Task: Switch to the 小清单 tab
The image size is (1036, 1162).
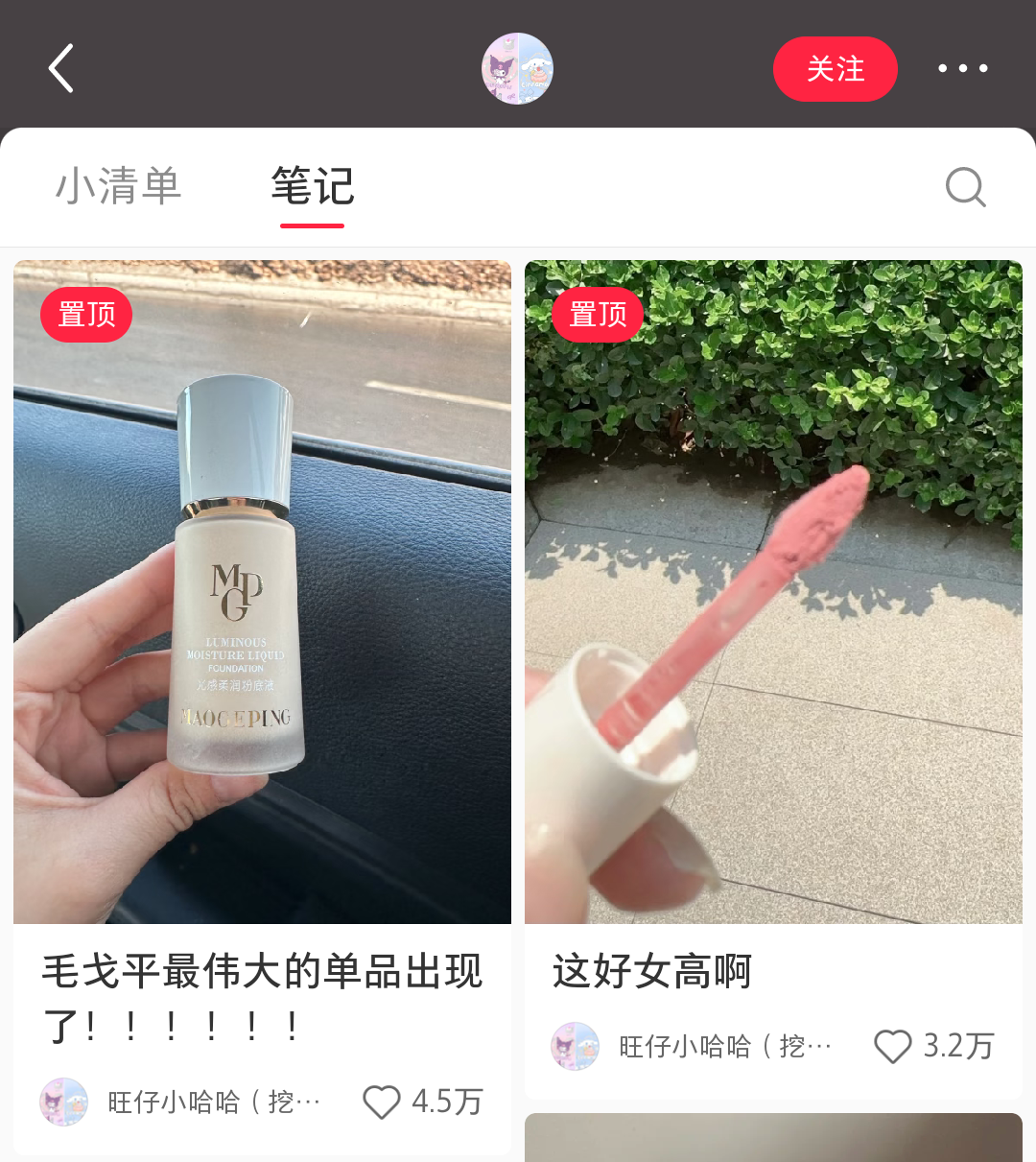Action: click(x=119, y=186)
